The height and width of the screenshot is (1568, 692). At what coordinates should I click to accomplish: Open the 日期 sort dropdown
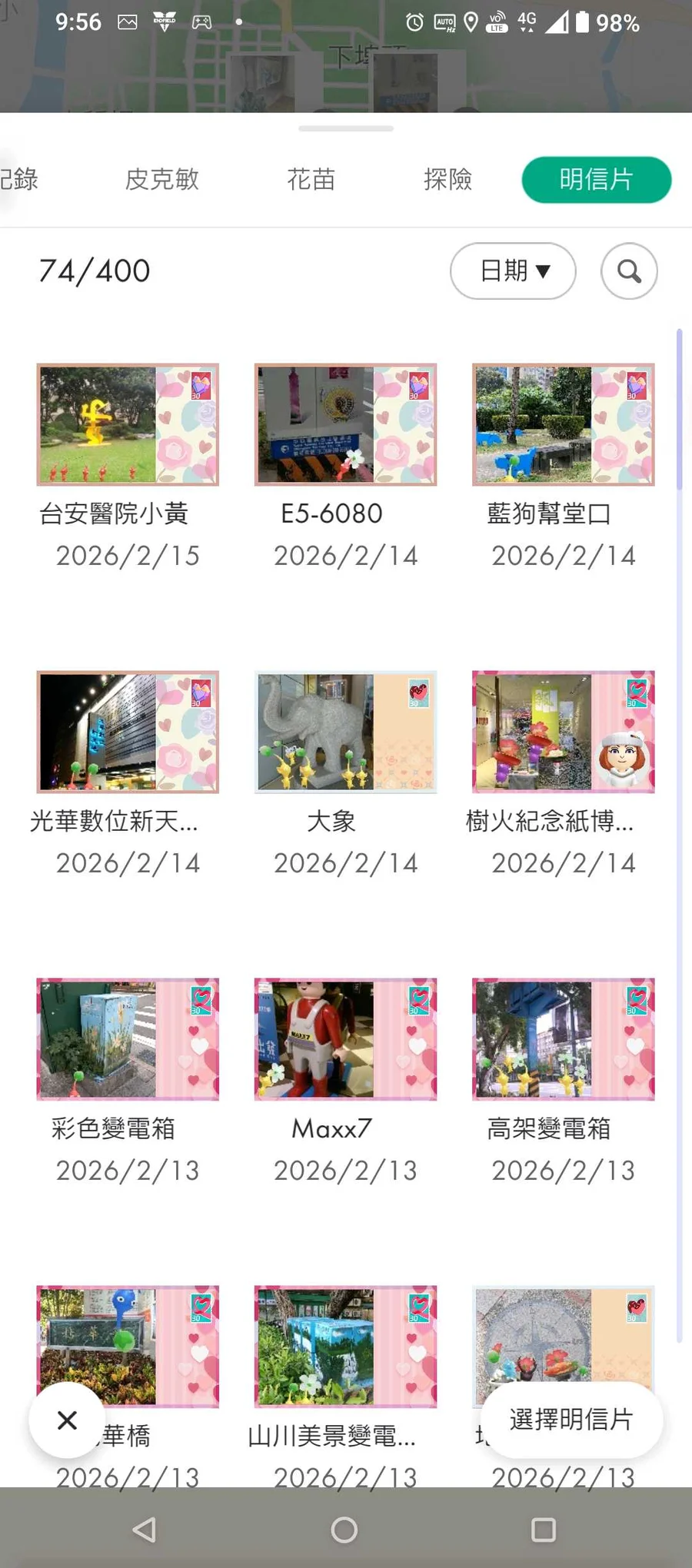(x=513, y=271)
